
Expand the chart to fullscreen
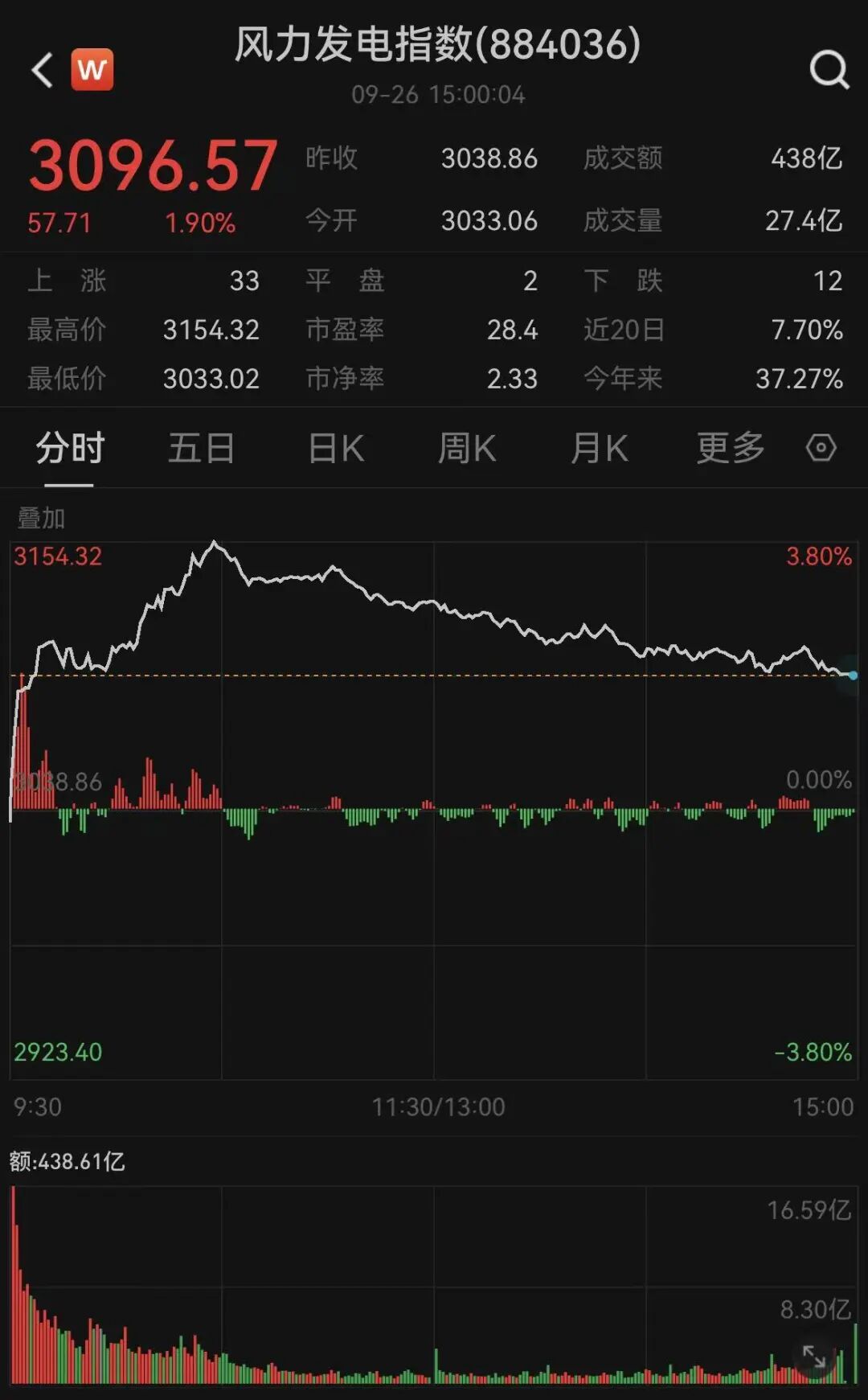pyautogui.click(x=814, y=1357)
